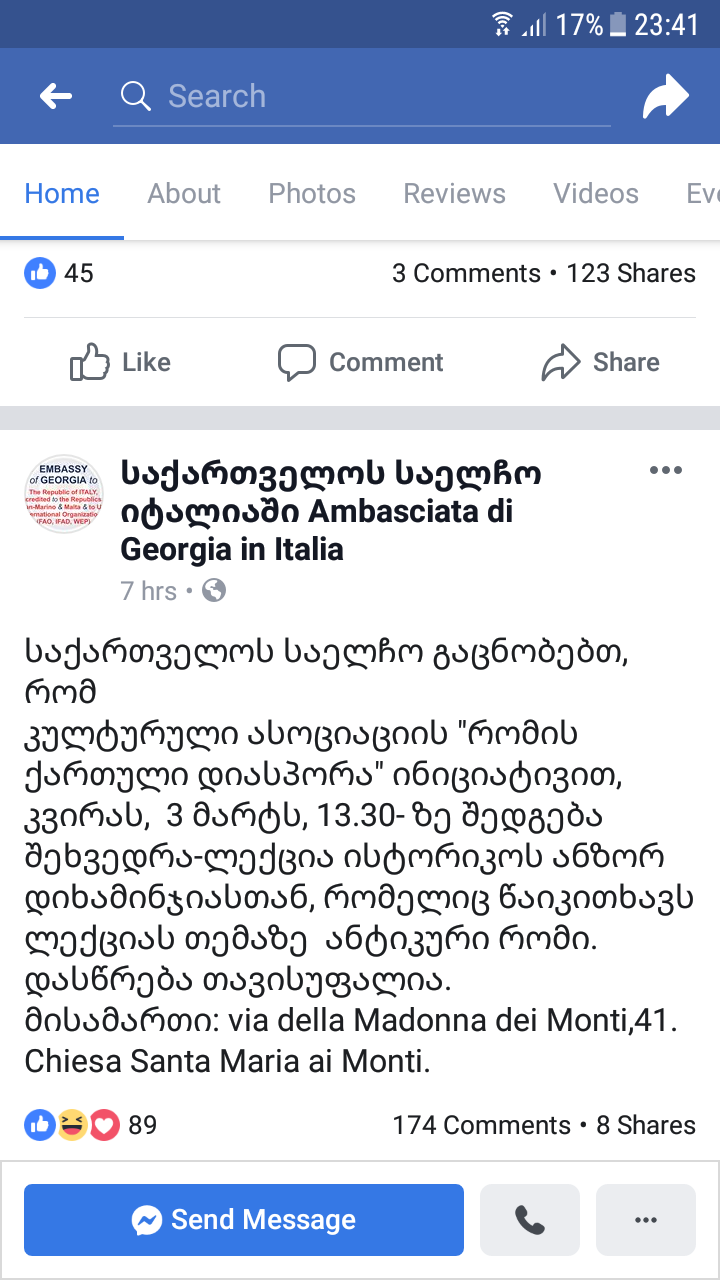Like the post with 45 reactions
This screenshot has width=720, height=1280.
point(120,362)
